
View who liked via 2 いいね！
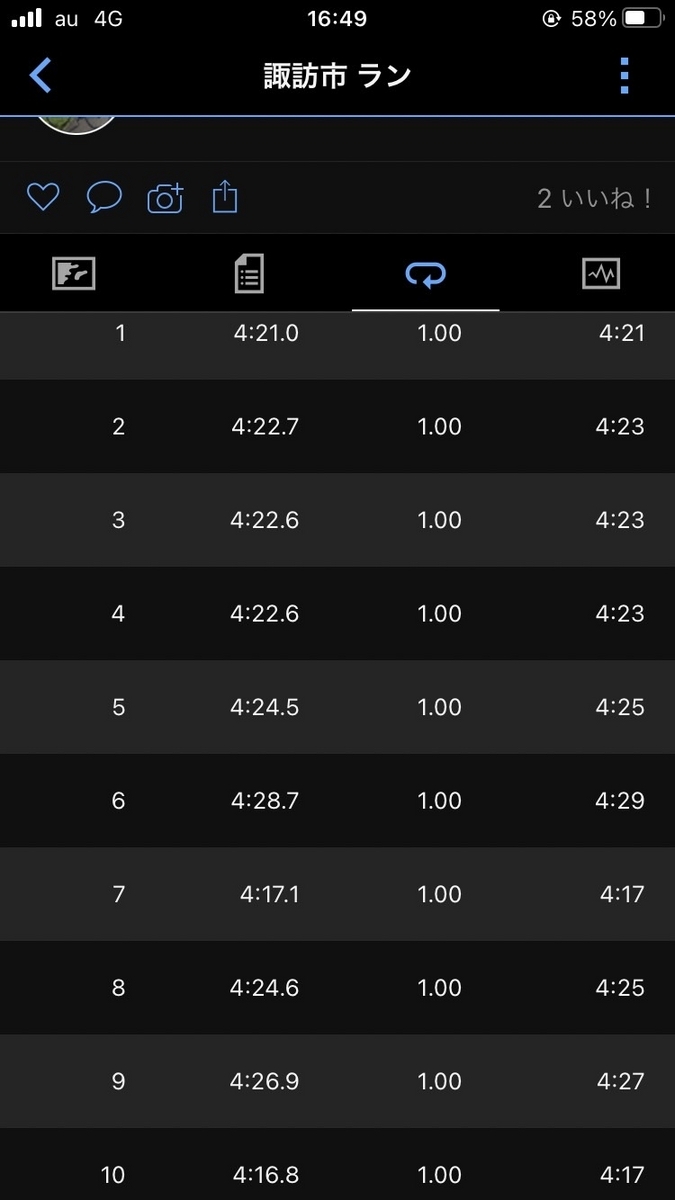pyautogui.click(x=594, y=198)
